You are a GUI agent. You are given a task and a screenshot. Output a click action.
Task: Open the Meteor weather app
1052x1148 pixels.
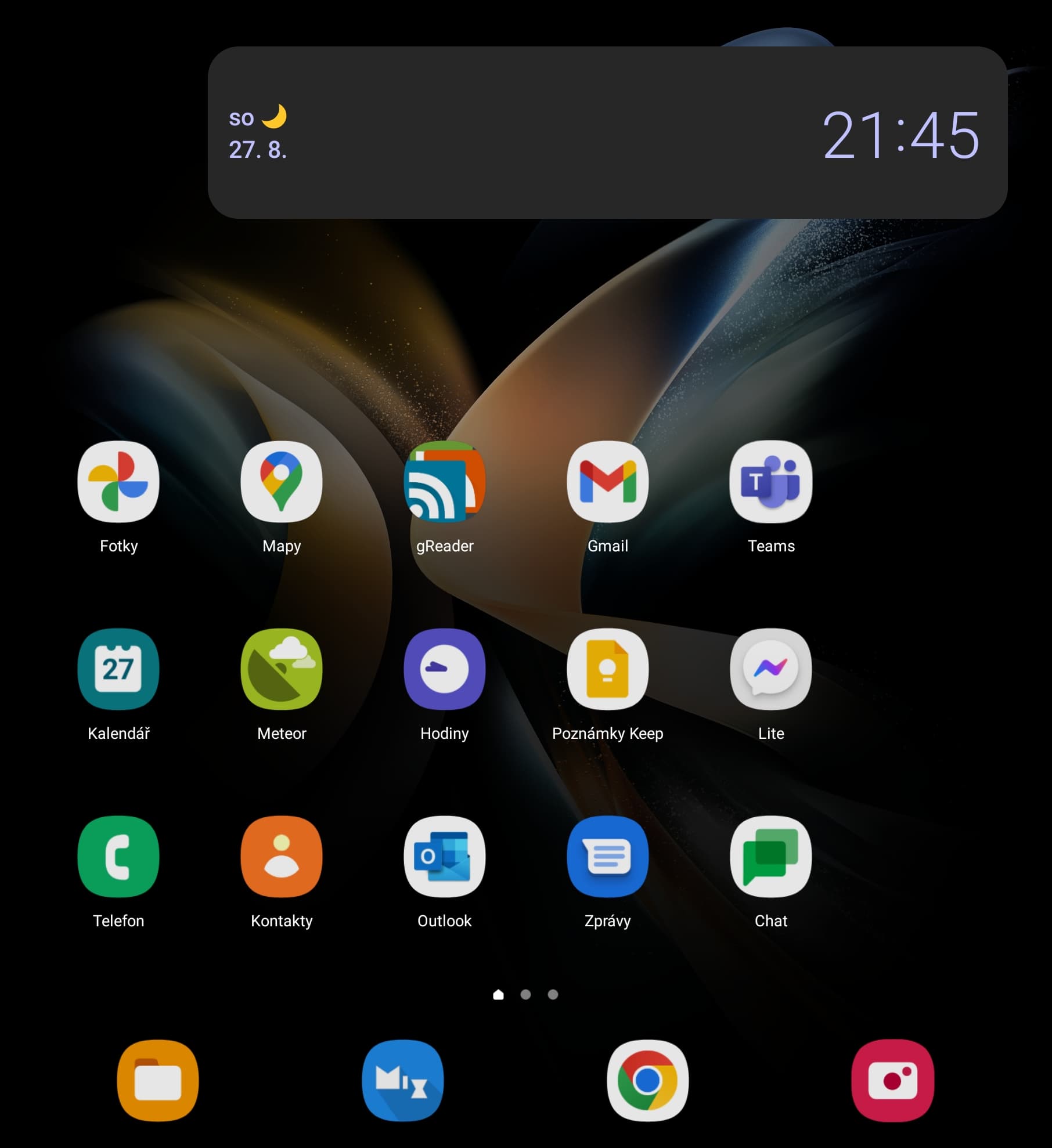[282, 669]
